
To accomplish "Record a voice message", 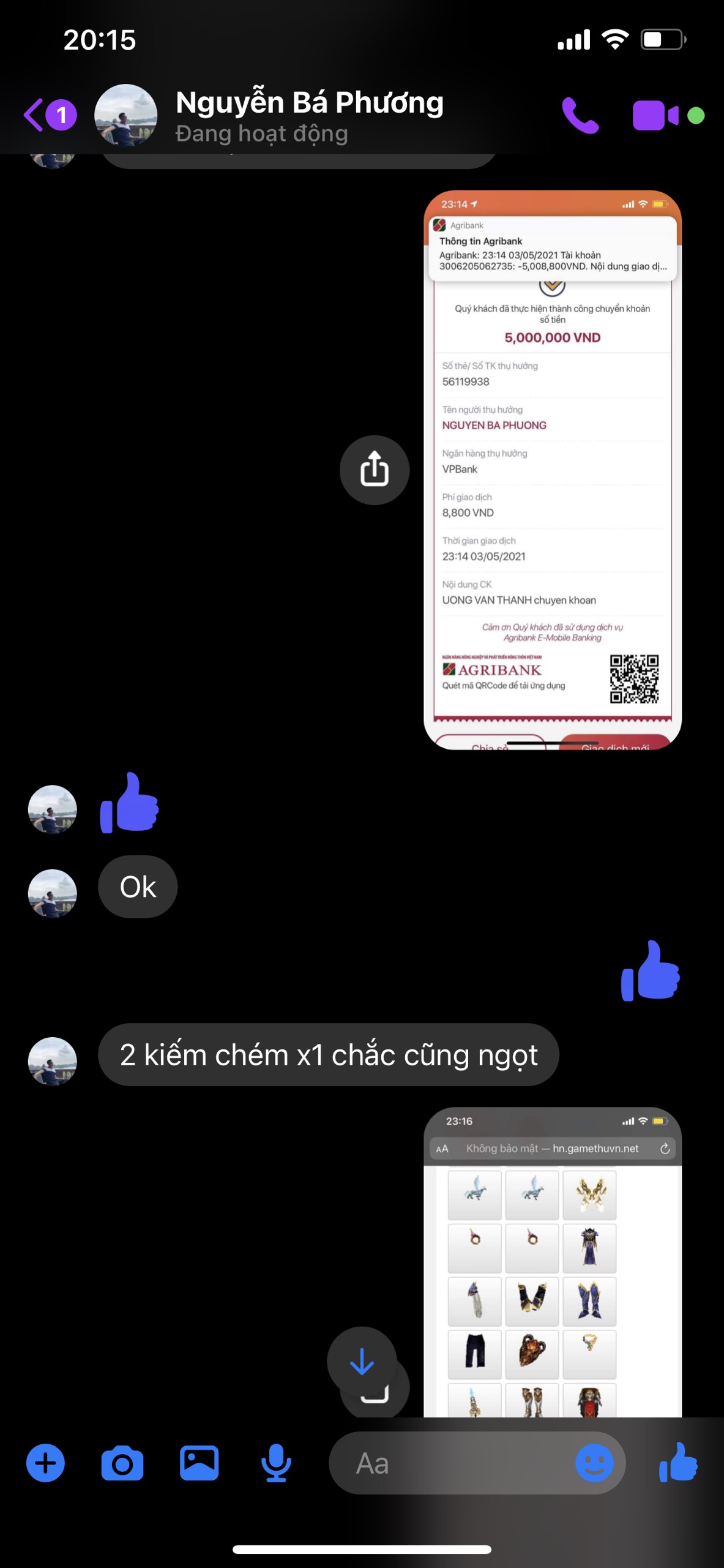I will 276,1463.
